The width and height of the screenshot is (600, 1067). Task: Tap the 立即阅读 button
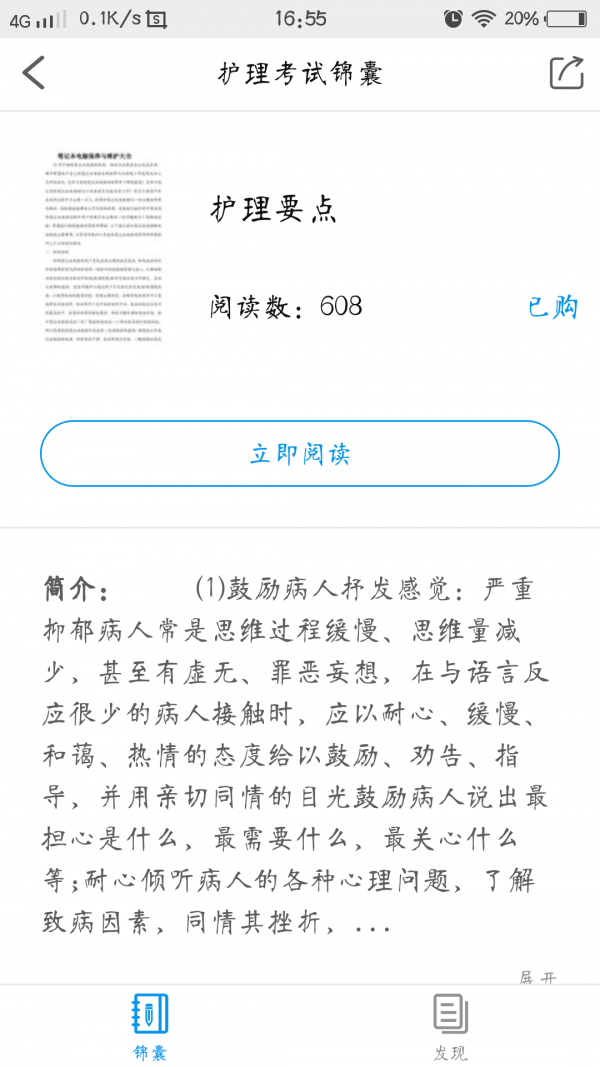[x=299, y=454]
